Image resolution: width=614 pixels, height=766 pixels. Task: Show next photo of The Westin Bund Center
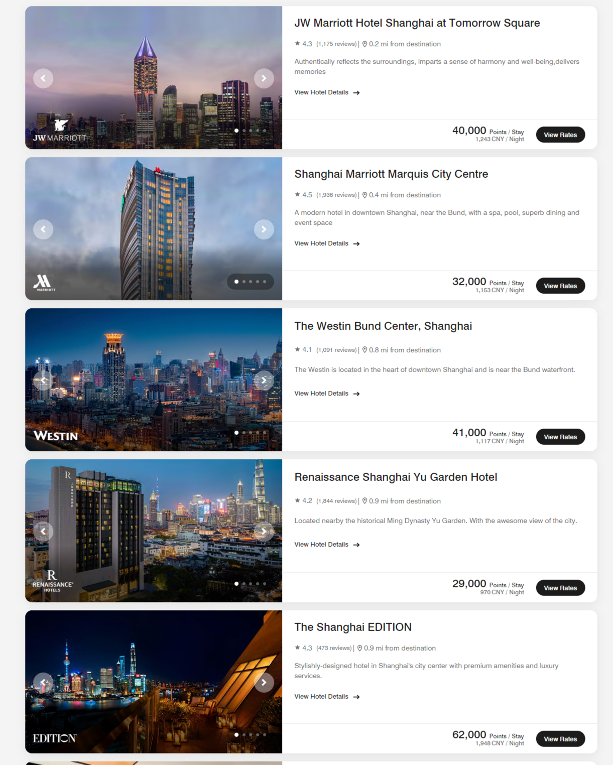(x=264, y=380)
